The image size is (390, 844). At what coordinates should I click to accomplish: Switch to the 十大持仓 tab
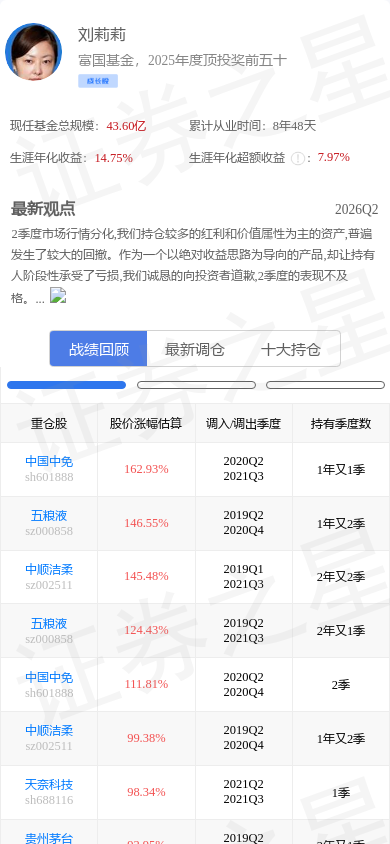291,349
